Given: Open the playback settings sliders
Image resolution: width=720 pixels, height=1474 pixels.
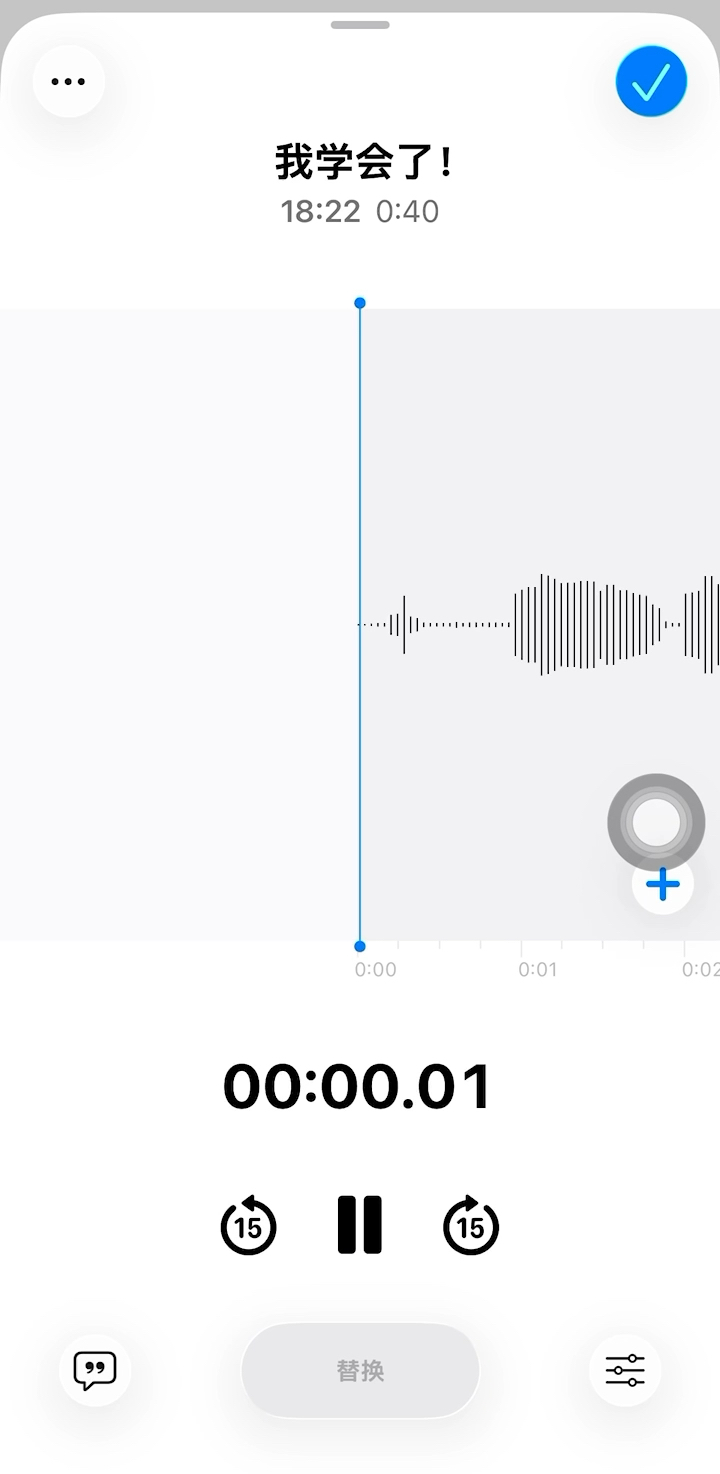Looking at the screenshot, I should point(625,1369).
